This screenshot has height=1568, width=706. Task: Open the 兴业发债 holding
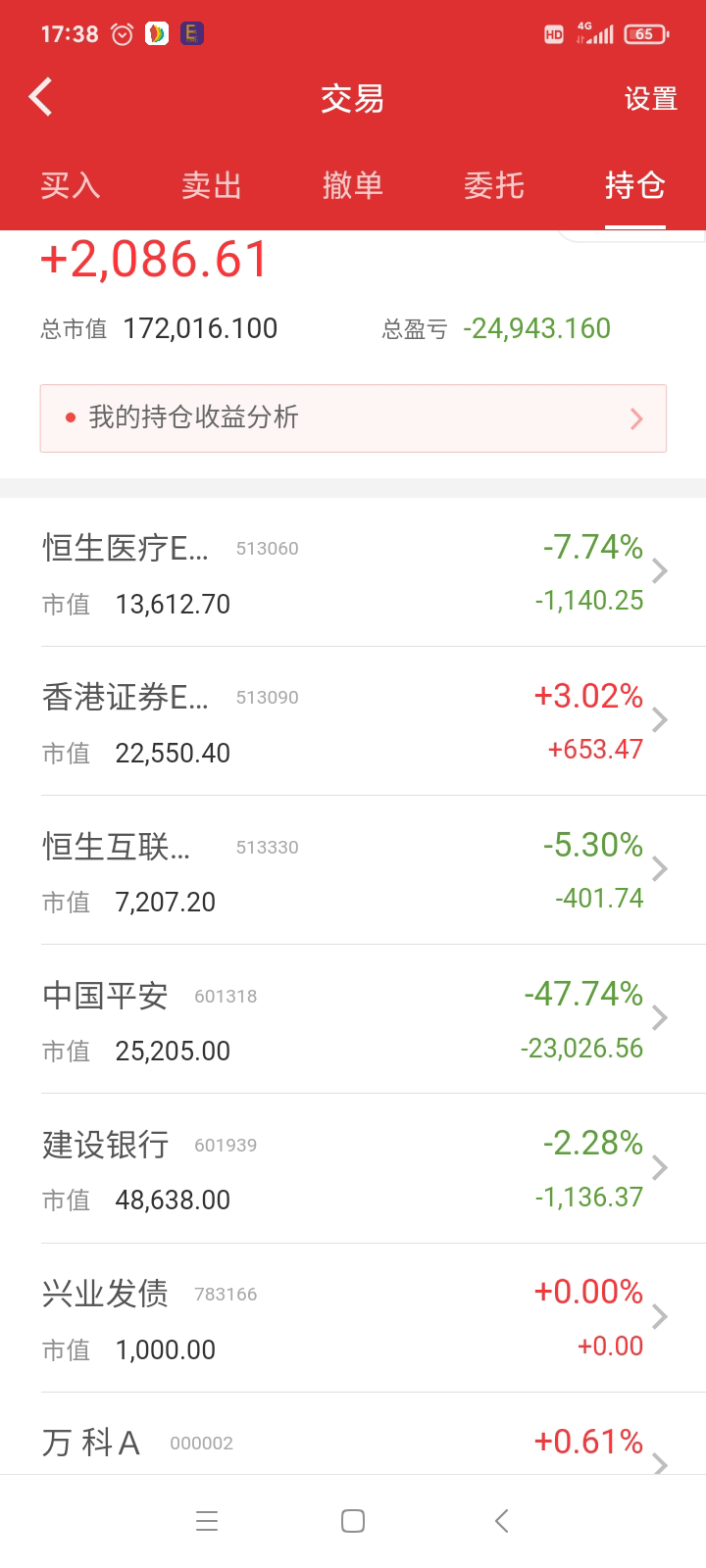click(353, 1318)
